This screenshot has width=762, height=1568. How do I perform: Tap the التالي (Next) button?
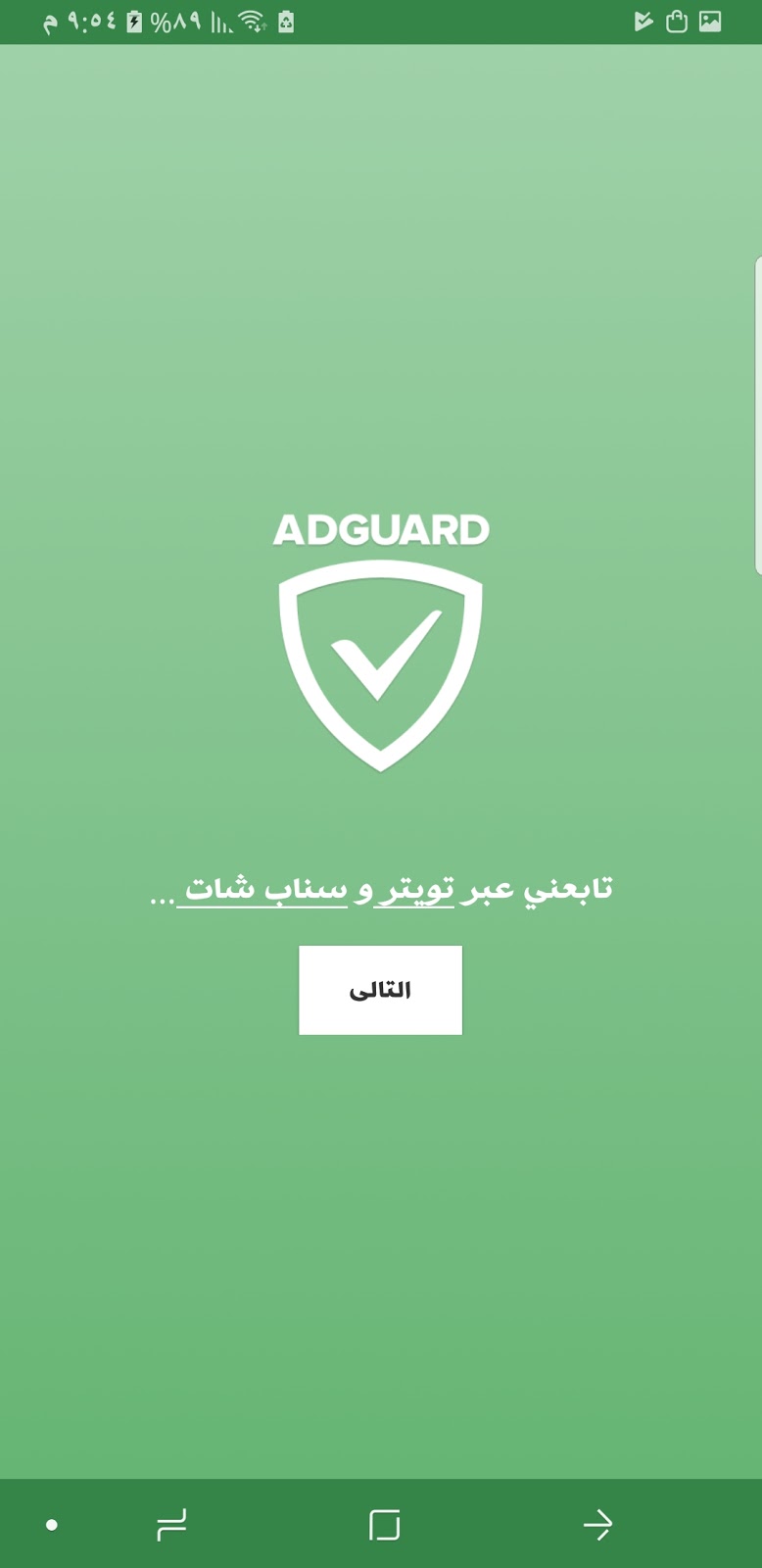tap(380, 990)
